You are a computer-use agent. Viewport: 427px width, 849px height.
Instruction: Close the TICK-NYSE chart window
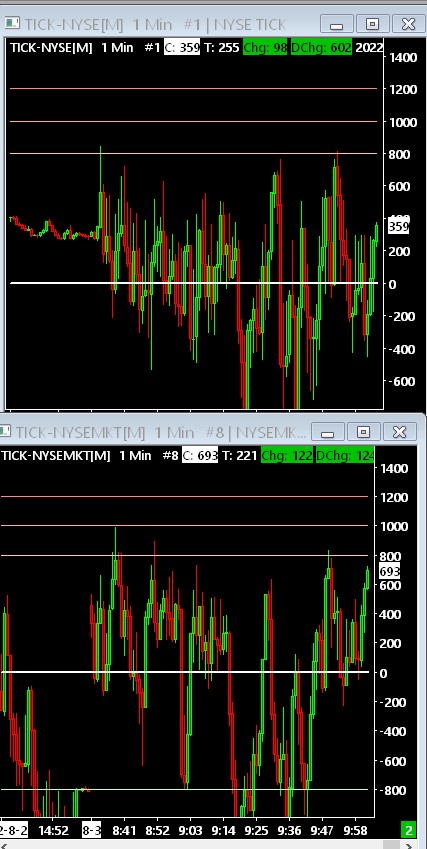coord(408,24)
